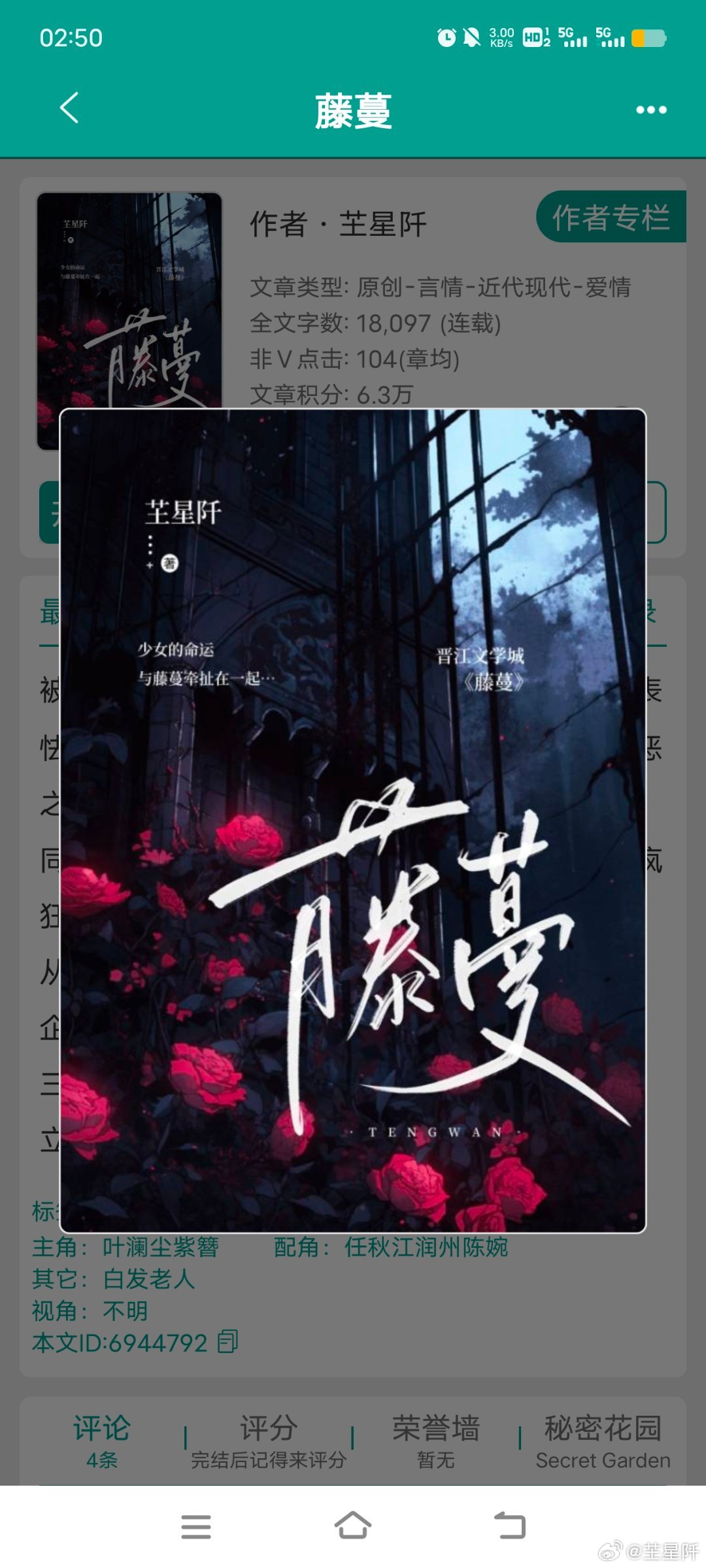Open the system recent apps menu
Image resolution: width=706 pixels, height=1568 pixels.
point(196,1526)
